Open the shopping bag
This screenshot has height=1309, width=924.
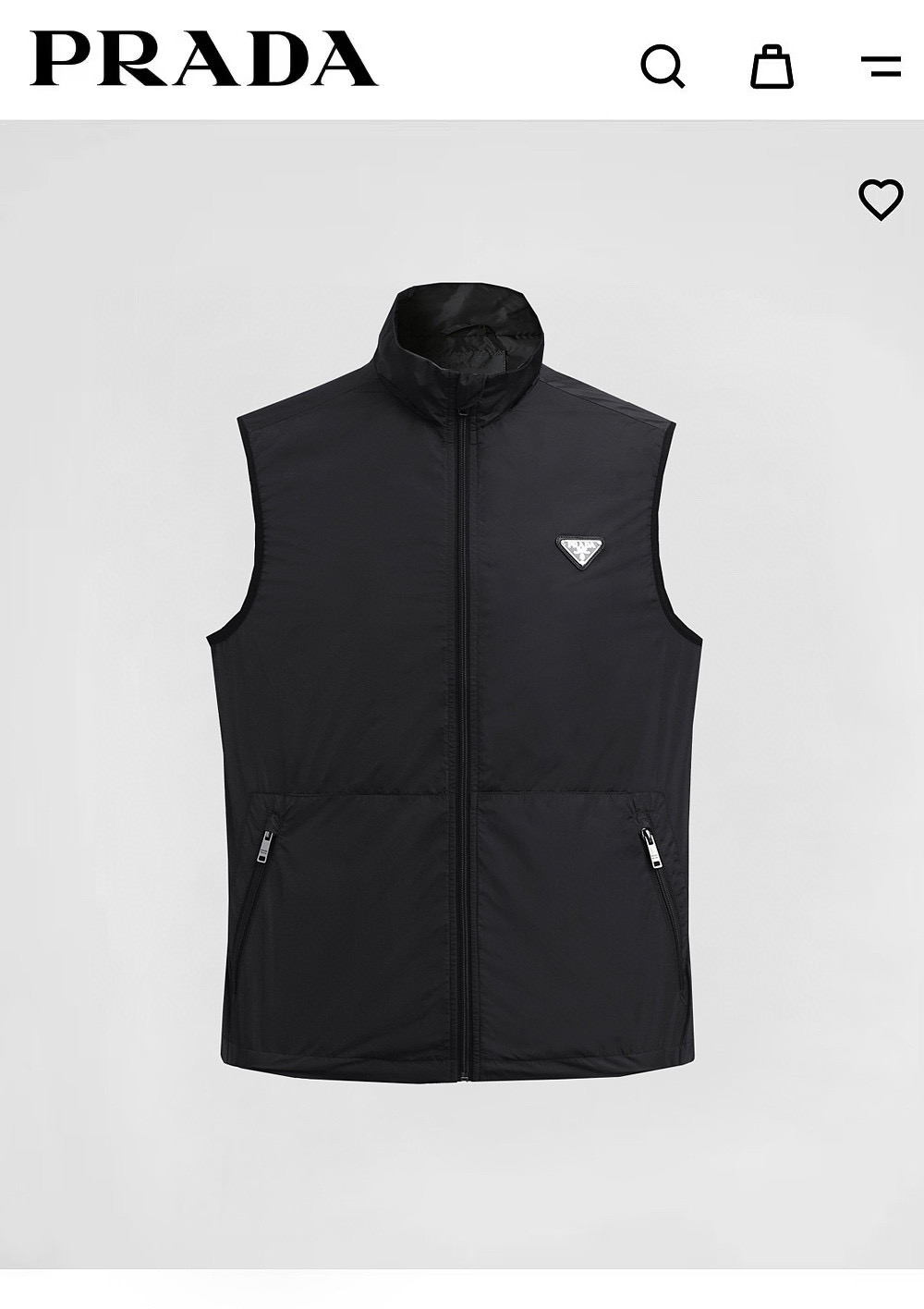(771, 67)
